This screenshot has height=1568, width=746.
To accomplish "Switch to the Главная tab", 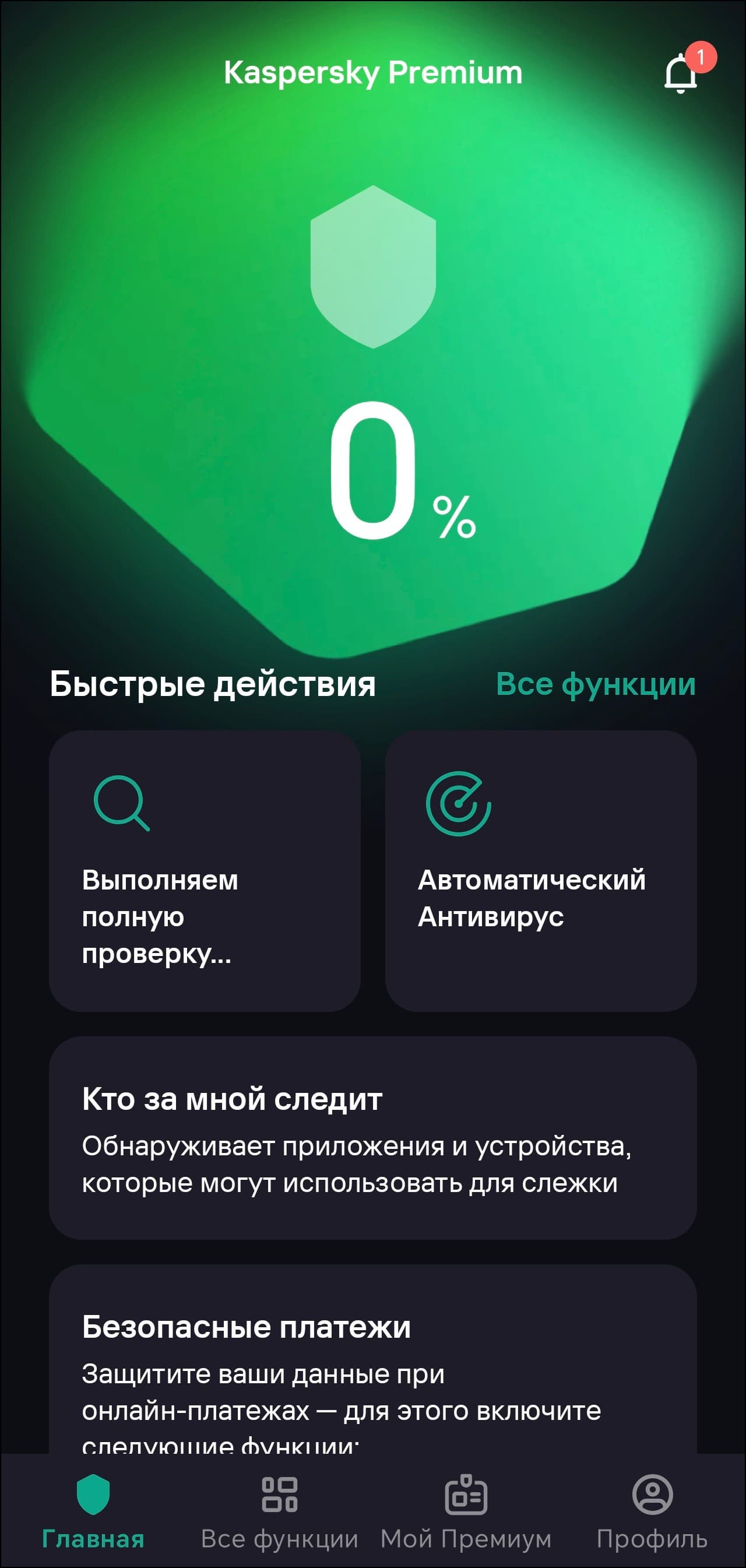I will click(x=93, y=1511).
